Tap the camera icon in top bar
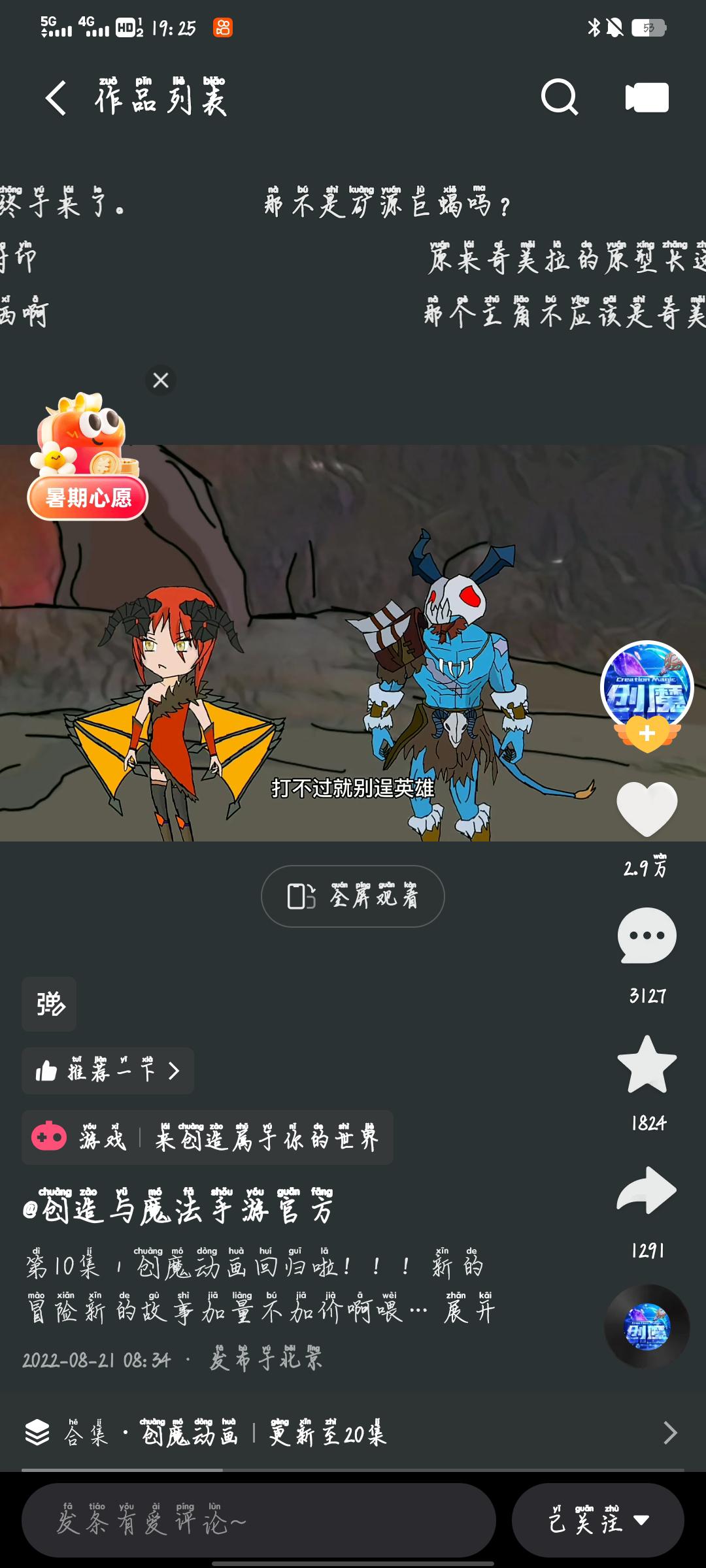This screenshot has height=1568, width=706. point(647,98)
